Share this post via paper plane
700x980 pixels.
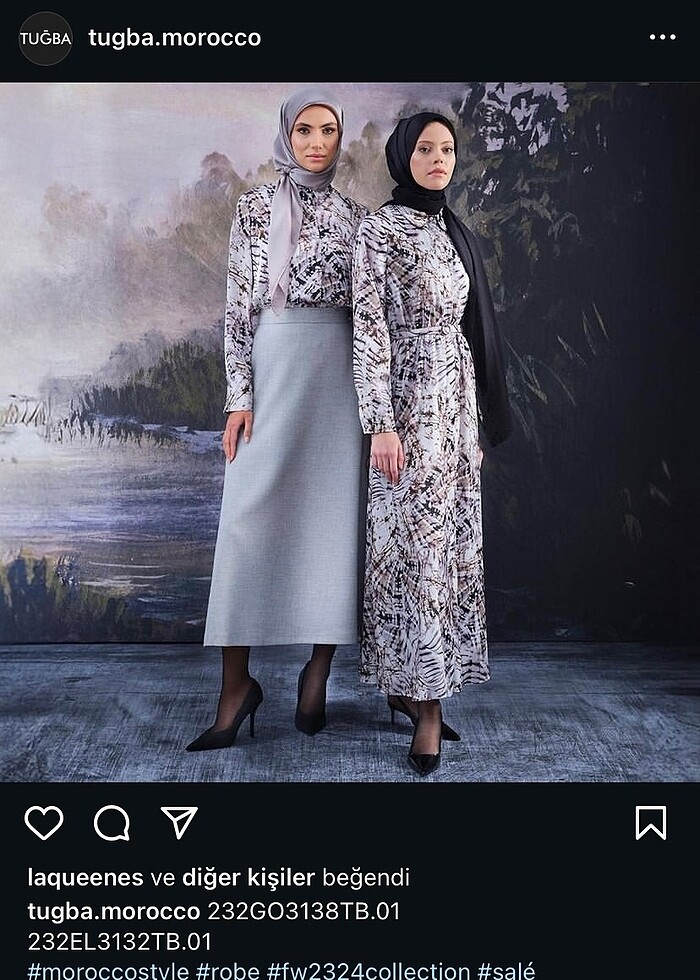pyautogui.click(x=179, y=823)
